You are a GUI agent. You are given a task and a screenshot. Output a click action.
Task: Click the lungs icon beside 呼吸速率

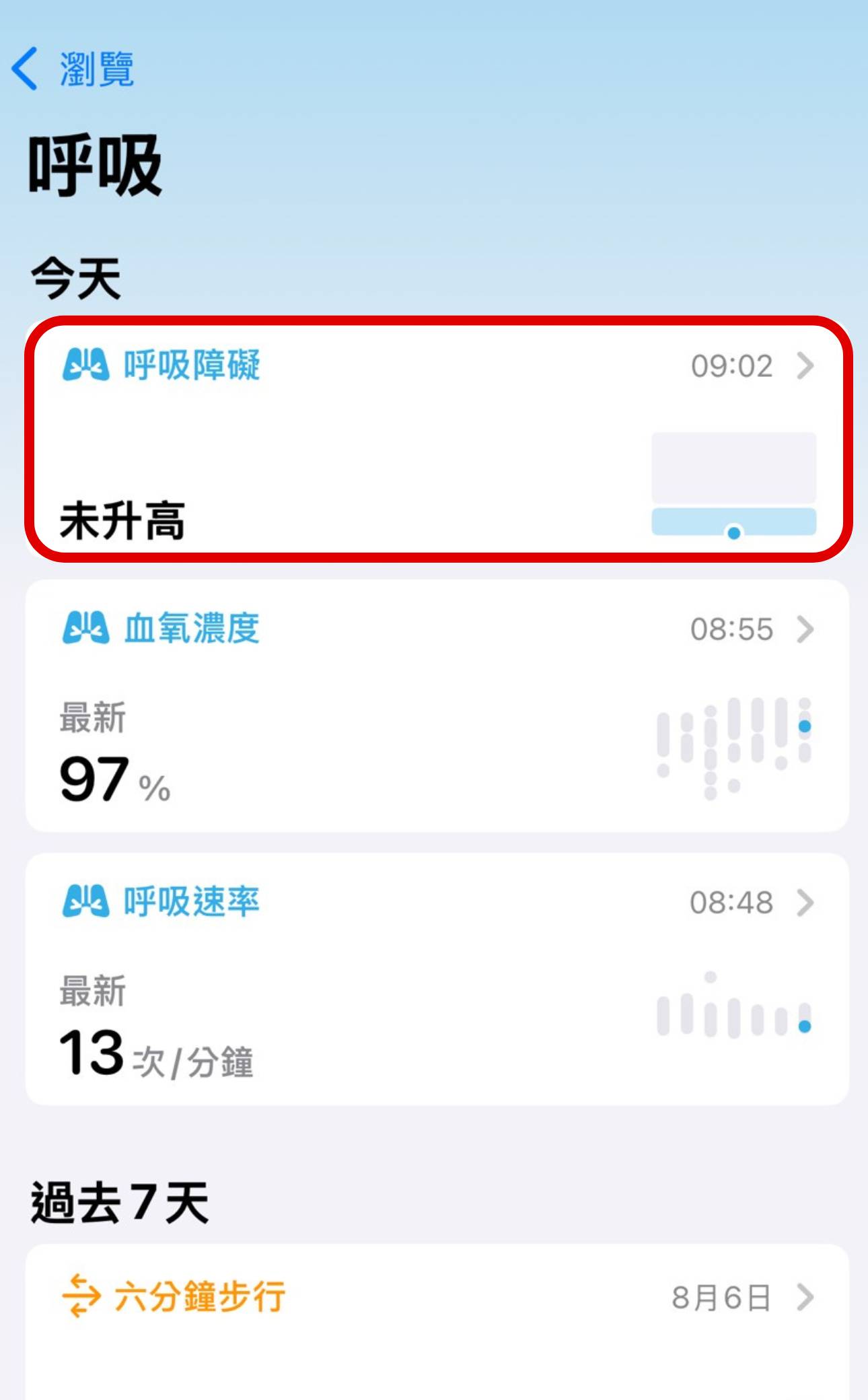[x=86, y=902]
